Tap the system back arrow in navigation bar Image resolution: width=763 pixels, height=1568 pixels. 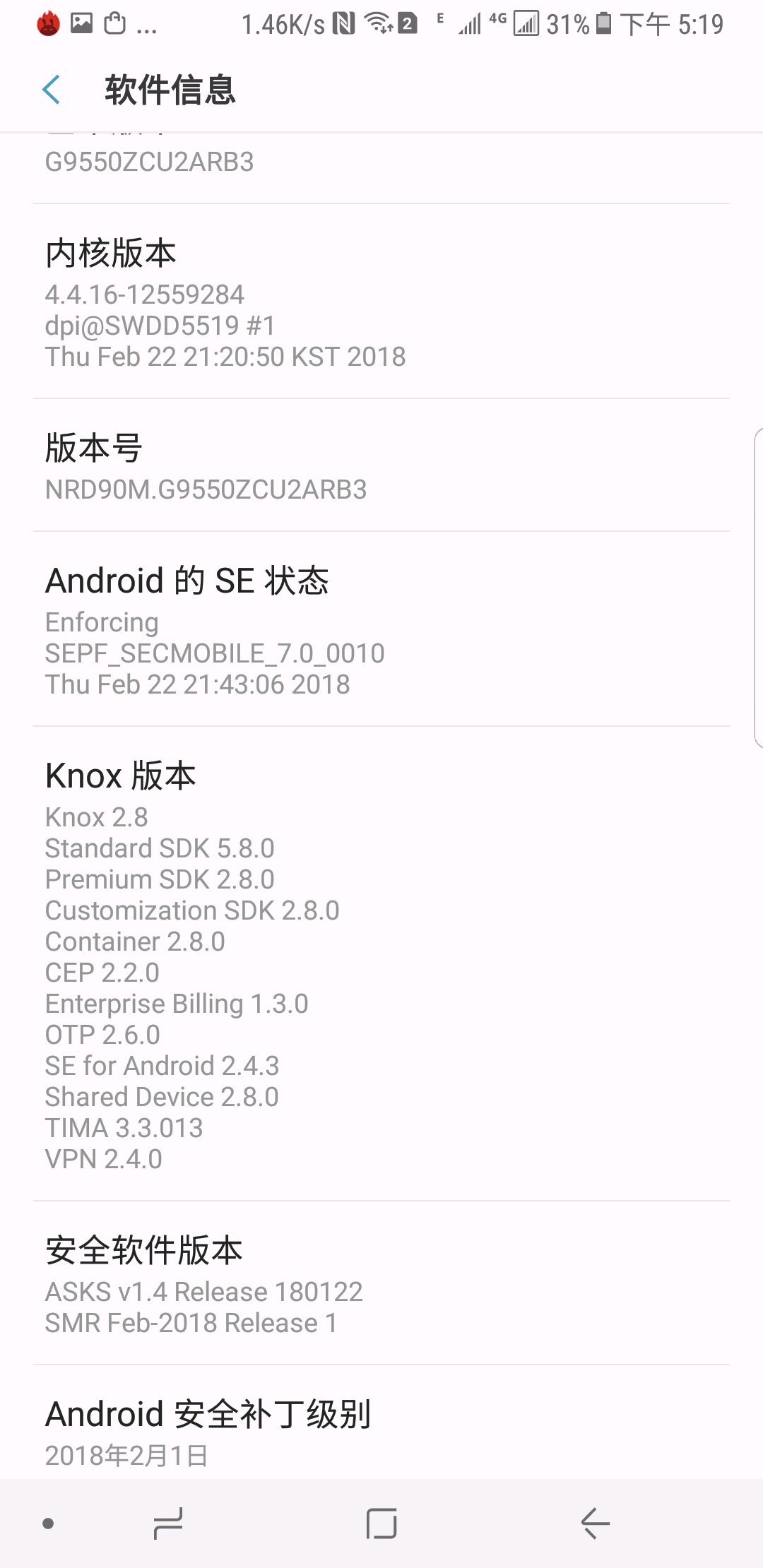click(595, 1524)
